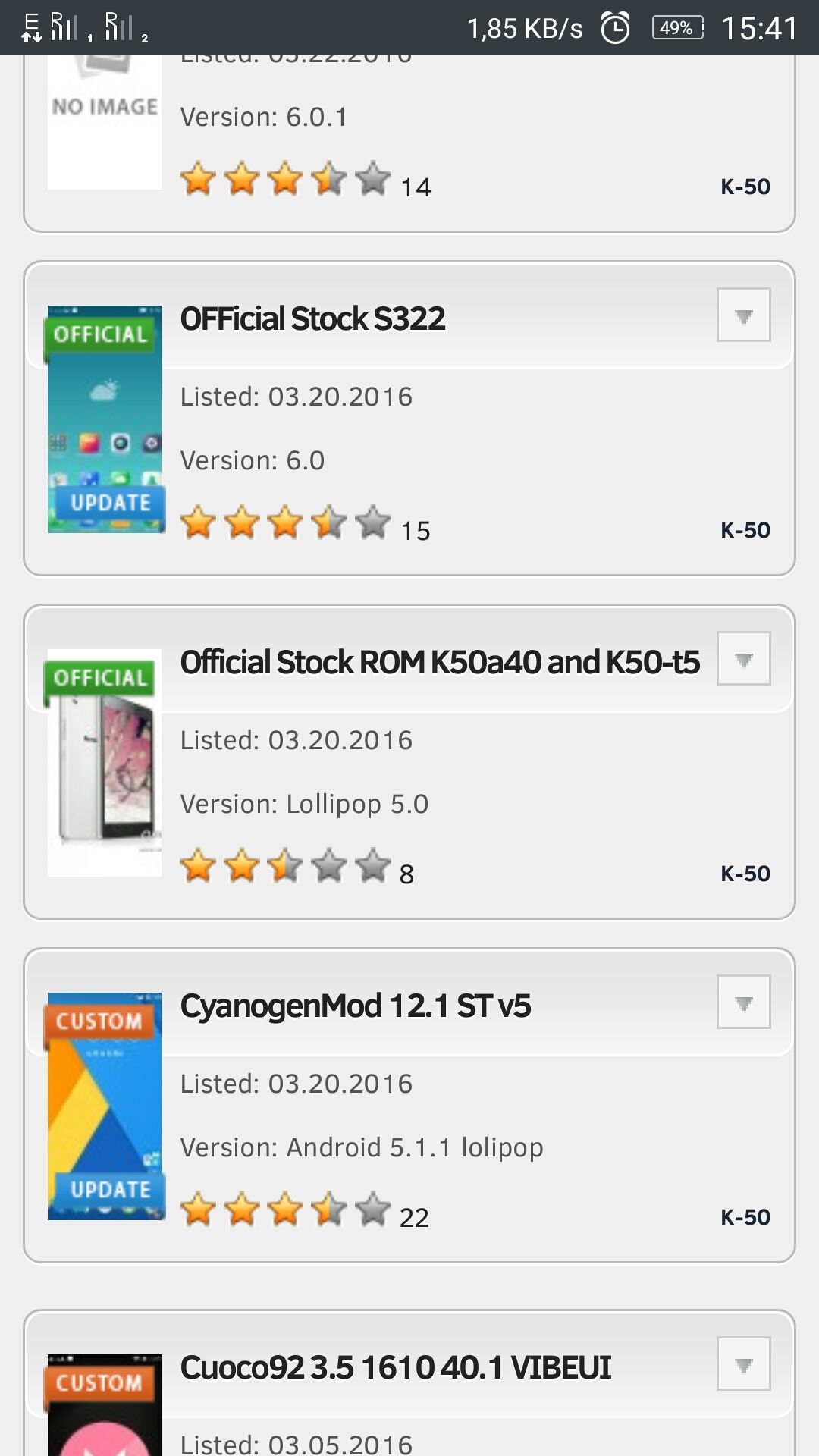This screenshot has width=819, height=1456.
Task: Expand the Cuoco92 3.5 VIBEUI dropdown arrow
Action: [x=743, y=1363]
